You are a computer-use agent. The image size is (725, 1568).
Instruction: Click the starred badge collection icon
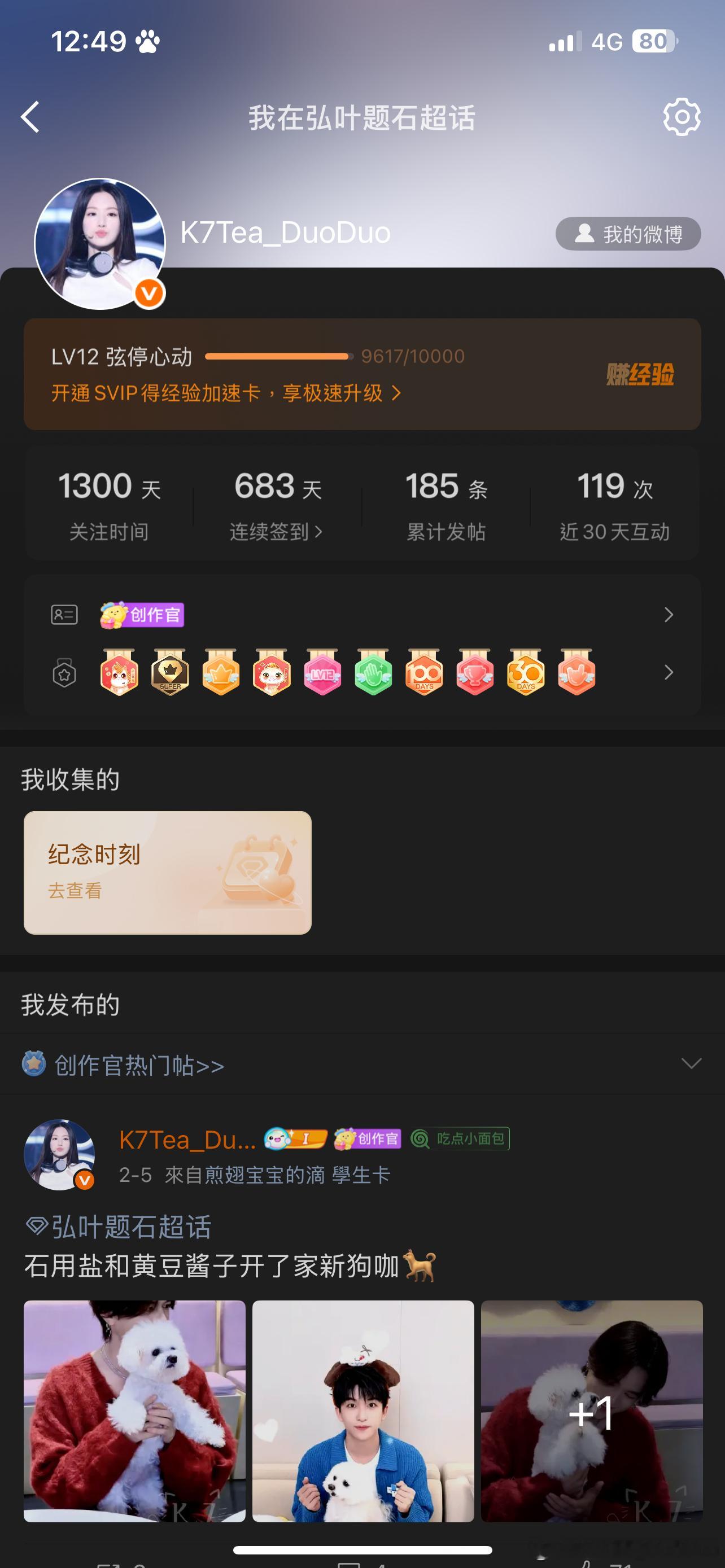[x=65, y=673]
